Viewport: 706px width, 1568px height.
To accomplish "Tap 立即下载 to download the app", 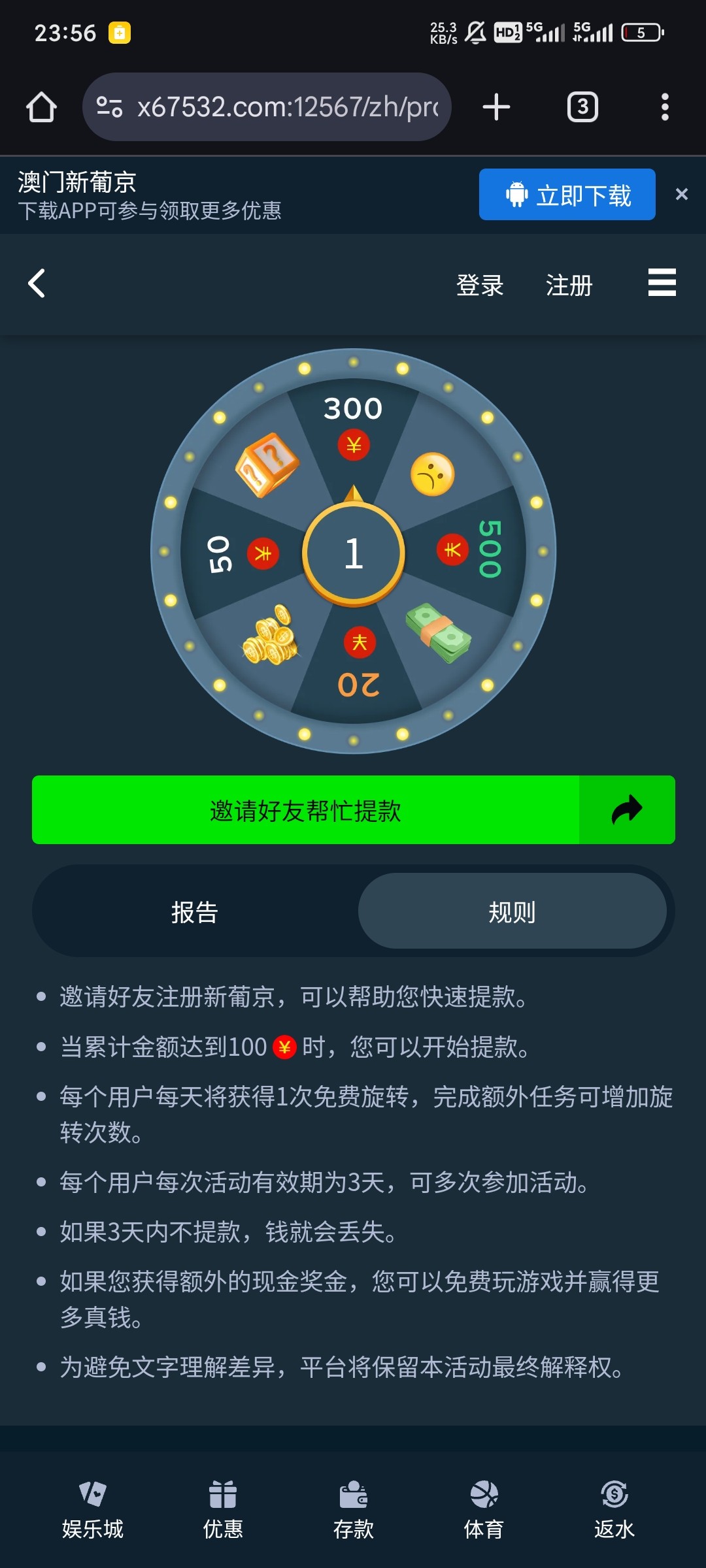I will coord(567,195).
